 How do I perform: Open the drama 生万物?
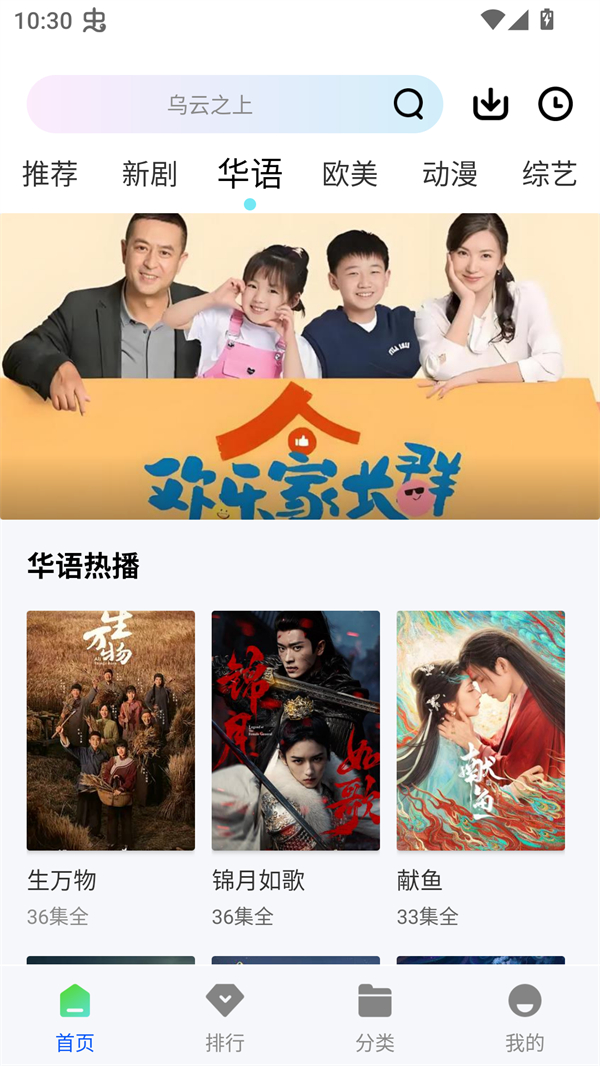pos(111,731)
